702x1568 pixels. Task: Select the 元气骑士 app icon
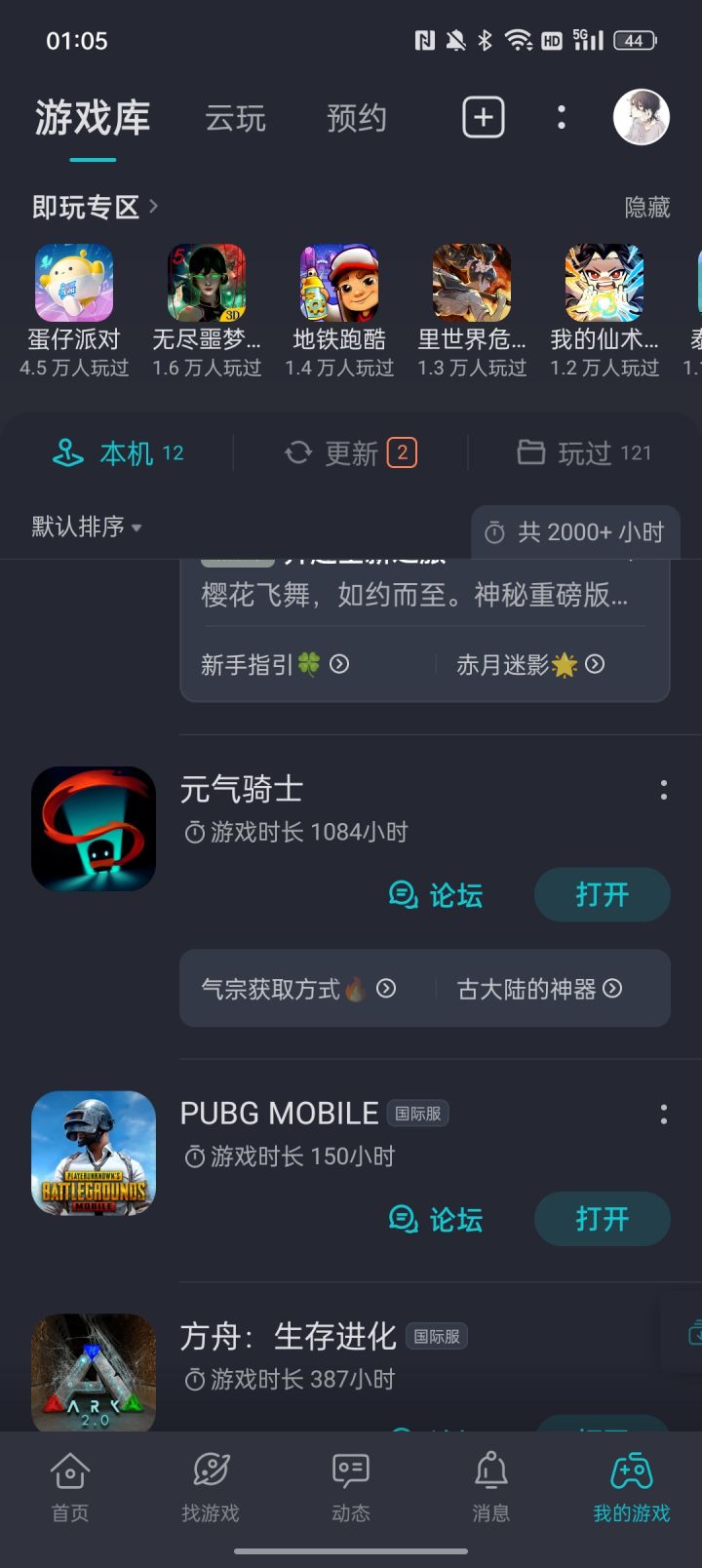pyautogui.click(x=93, y=829)
